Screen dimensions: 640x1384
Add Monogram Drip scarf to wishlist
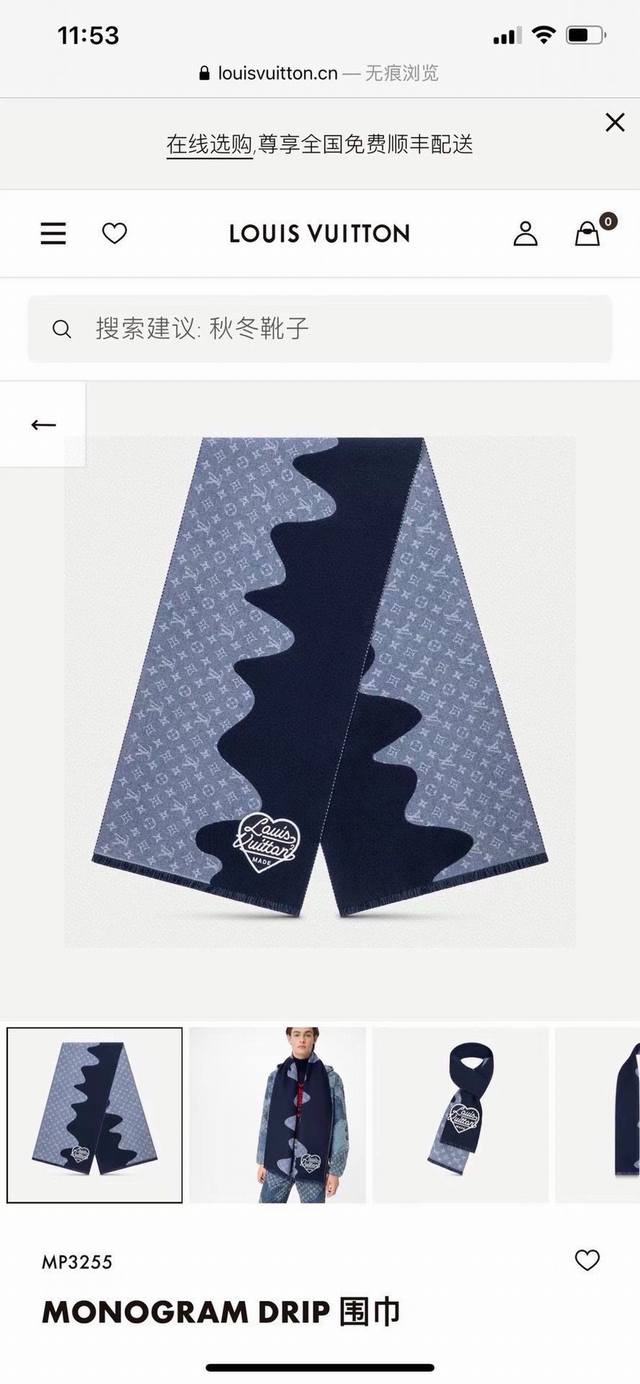click(587, 1261)
